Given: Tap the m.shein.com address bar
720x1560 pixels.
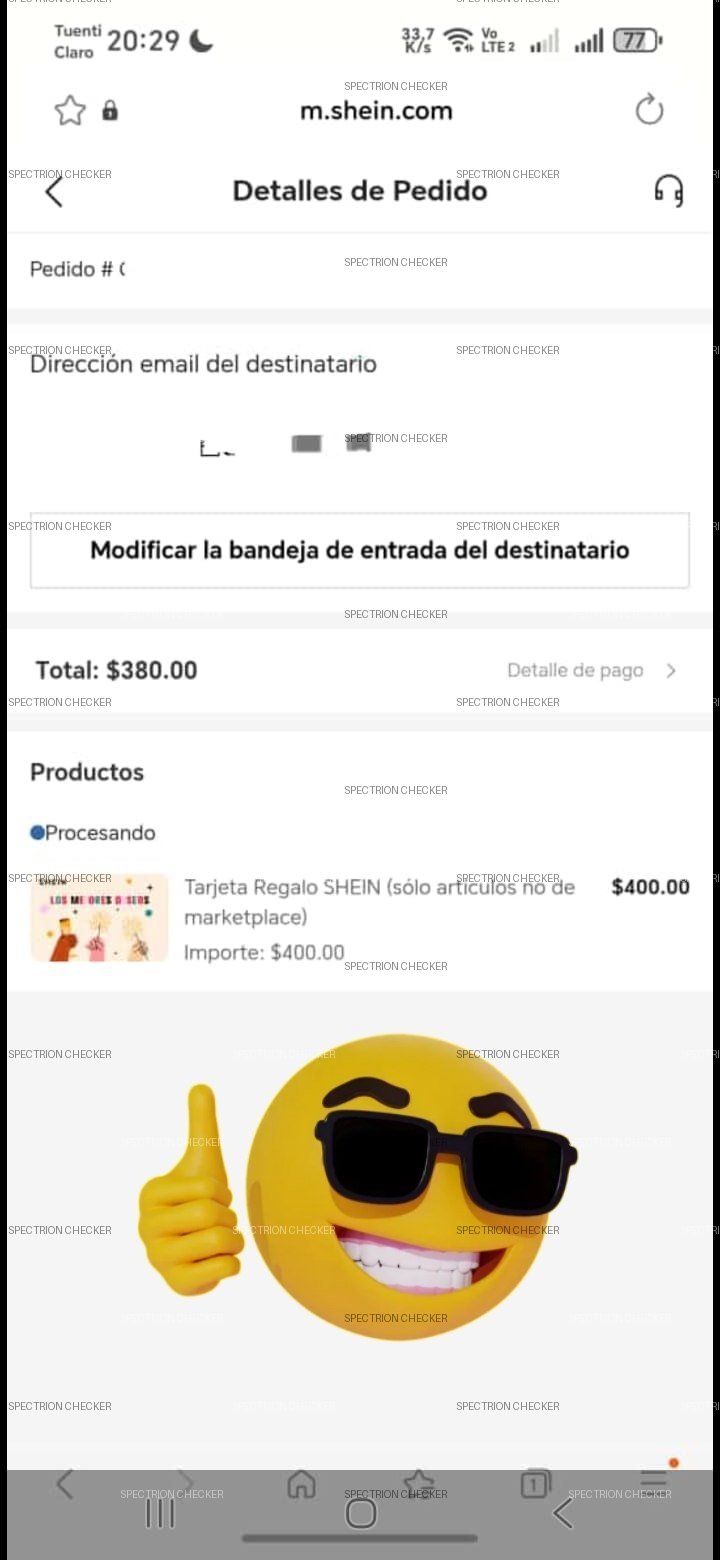Looking at the screenshot, I should [376, 111].
